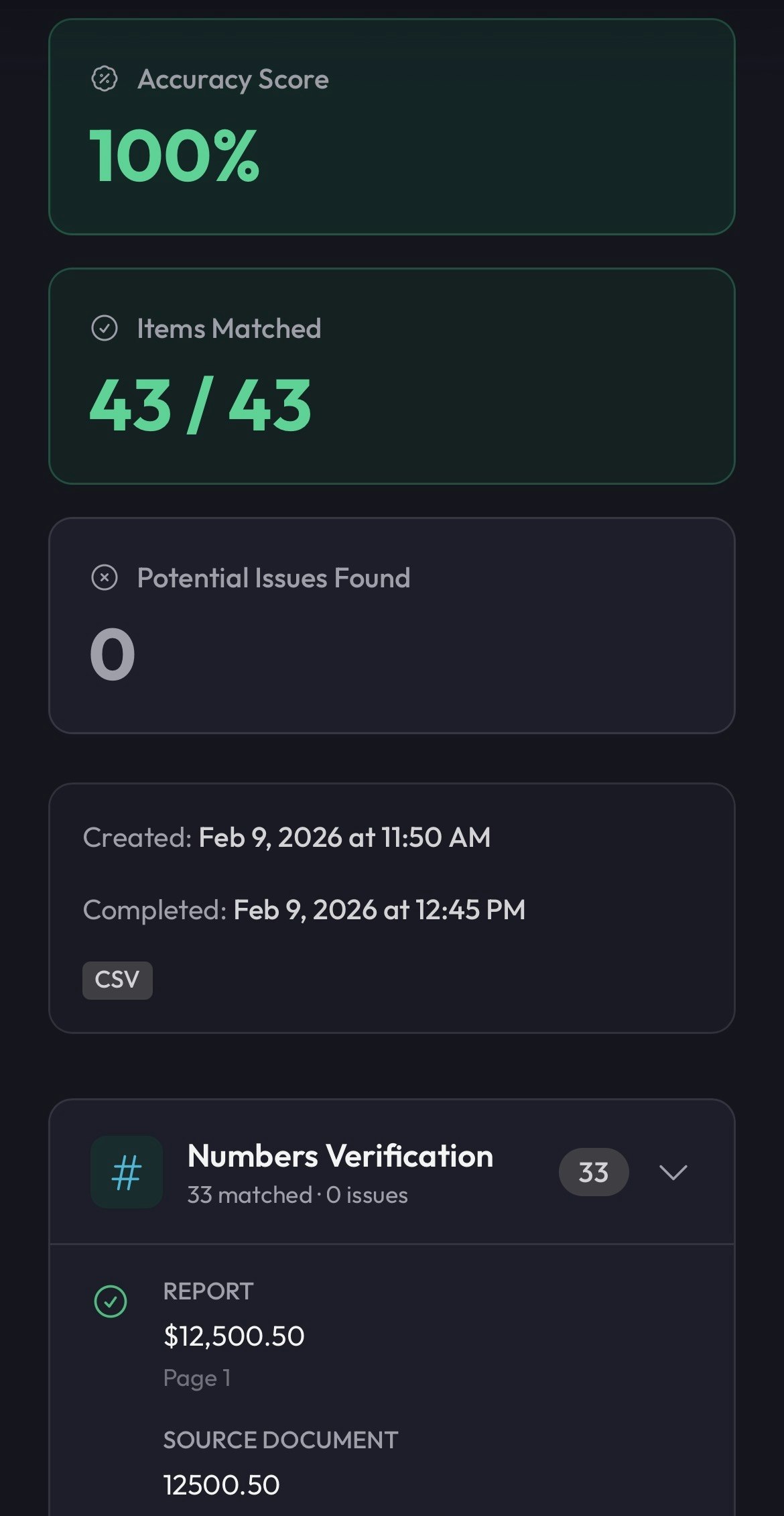
Task: Tap the CSV format chip
Action: [117, 980]
